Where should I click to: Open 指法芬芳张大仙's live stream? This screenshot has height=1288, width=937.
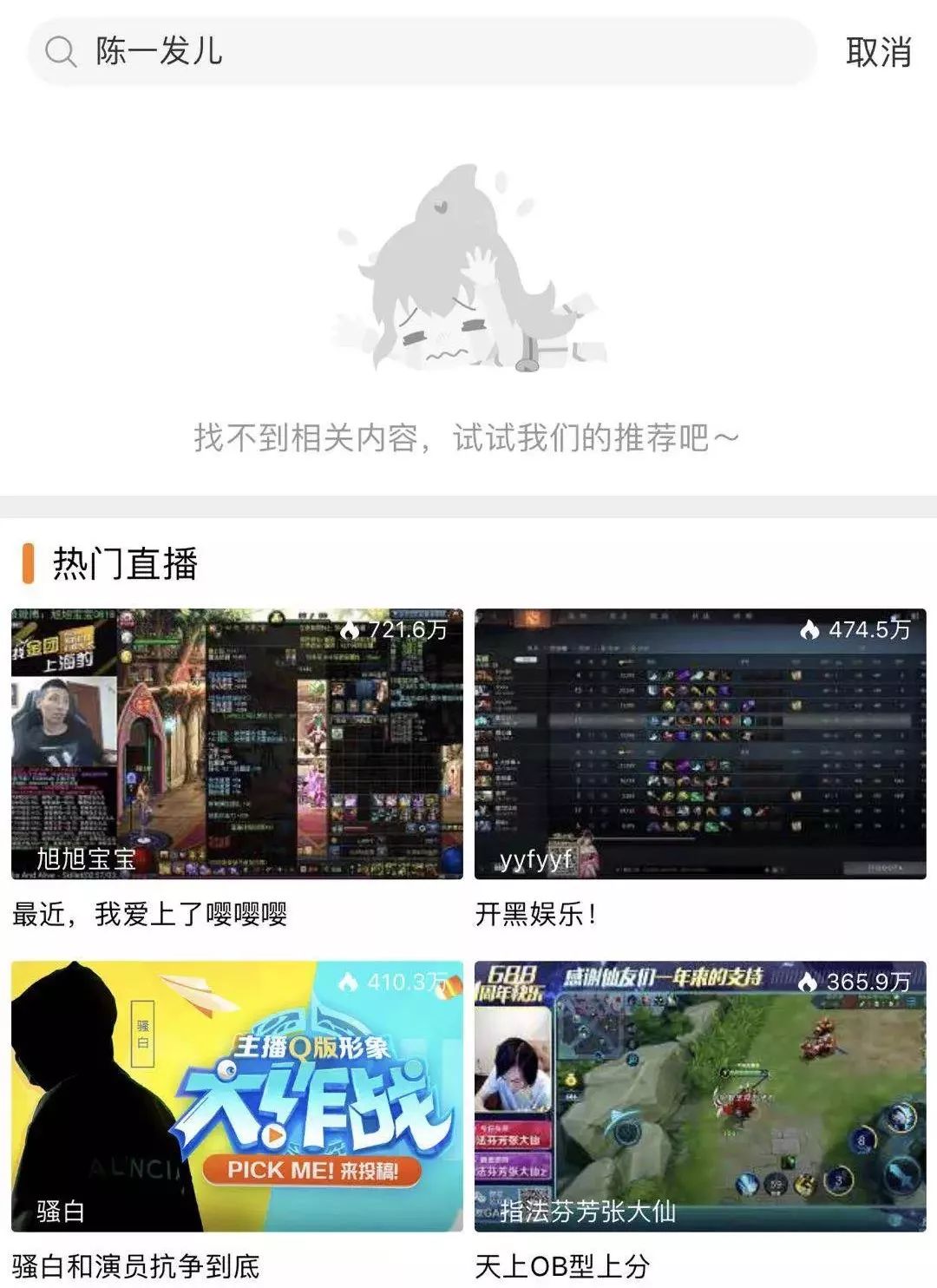700,1097
